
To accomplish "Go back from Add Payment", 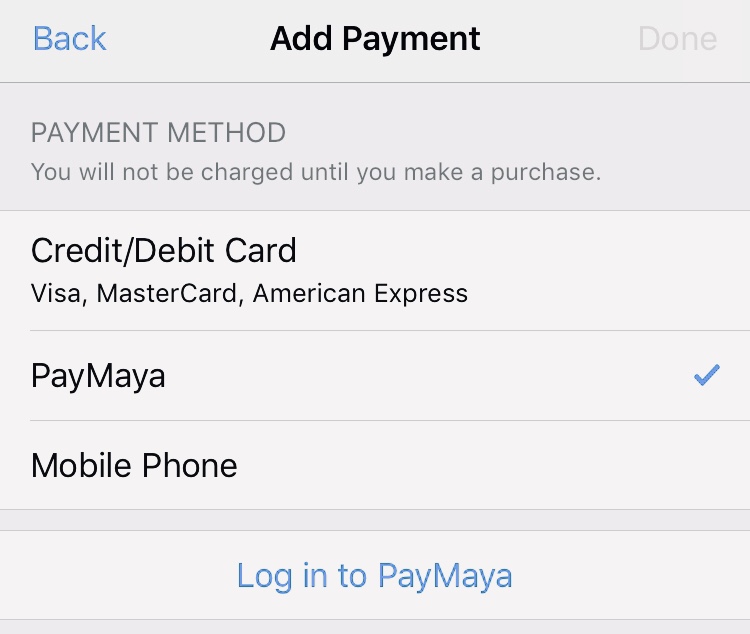I will [69, 39].
